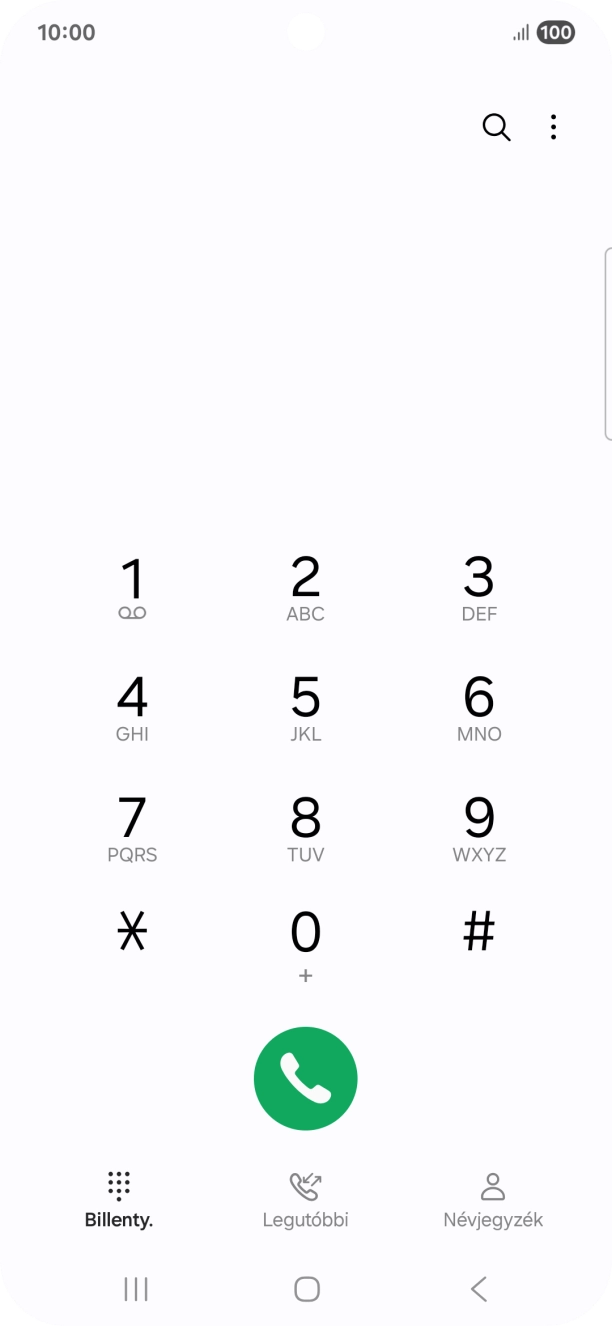This screenshot has height=1326, width=612.
Task: Dial the 0 key
Action: (x=305, y=943)
